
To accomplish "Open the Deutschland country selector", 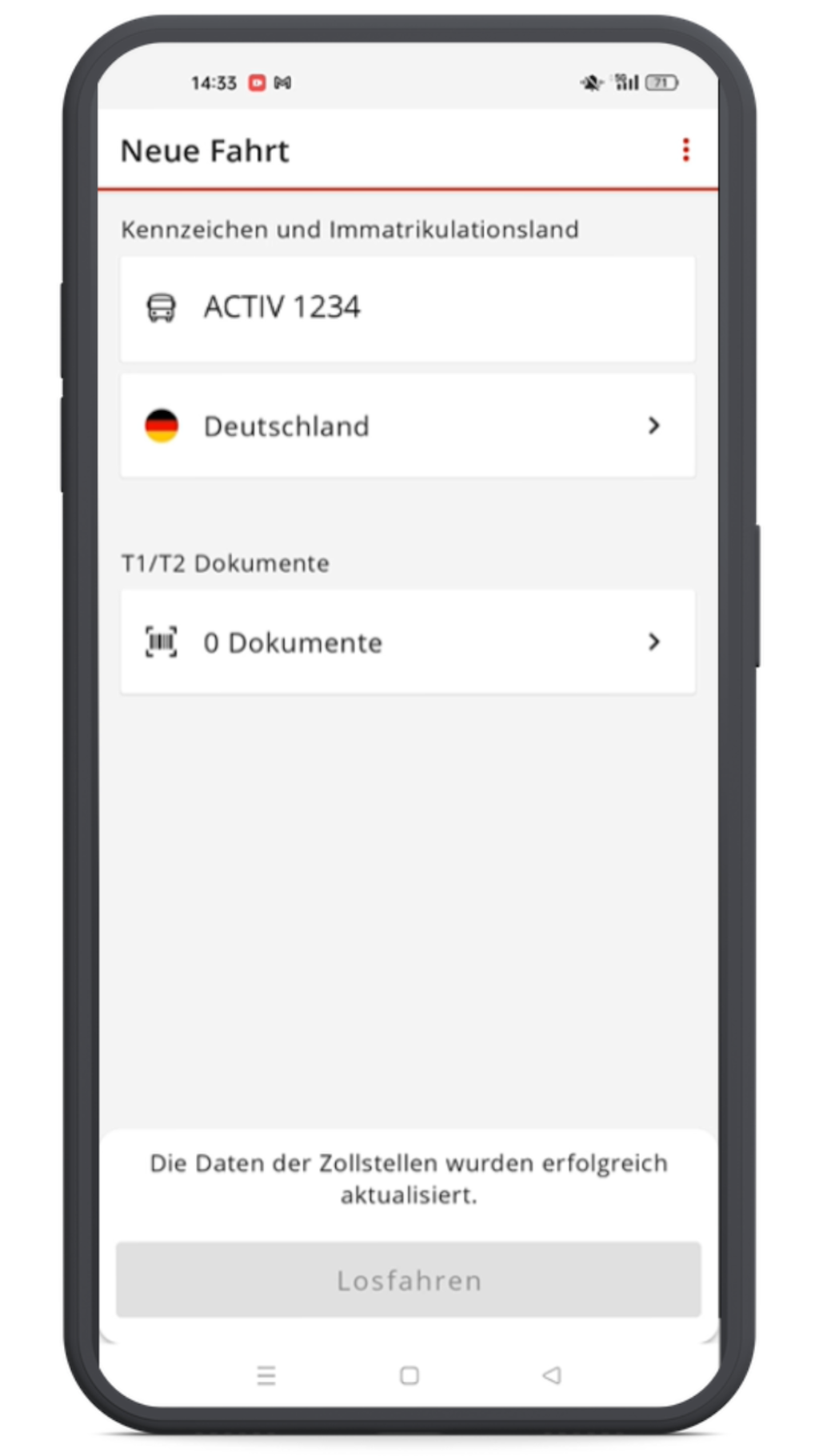I will click(407, 426).
